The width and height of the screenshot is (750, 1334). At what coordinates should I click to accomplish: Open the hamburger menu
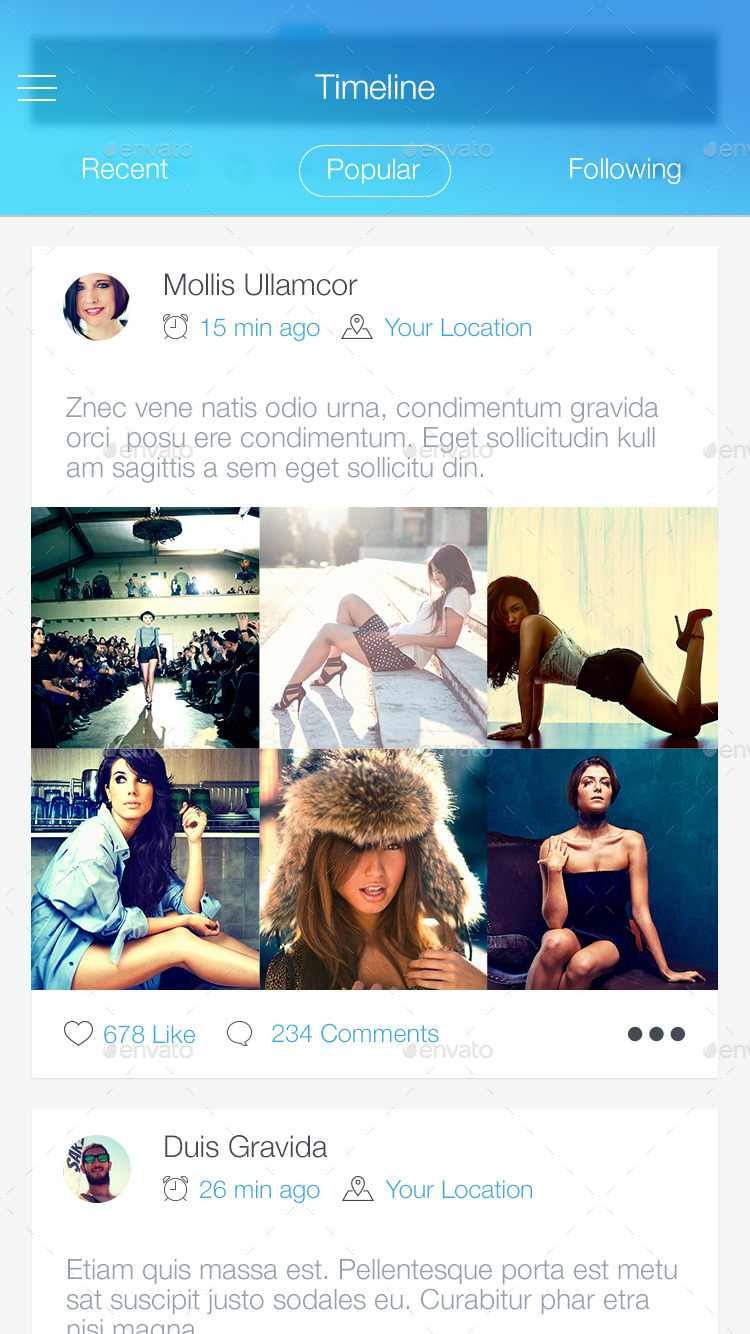point(37,88)
